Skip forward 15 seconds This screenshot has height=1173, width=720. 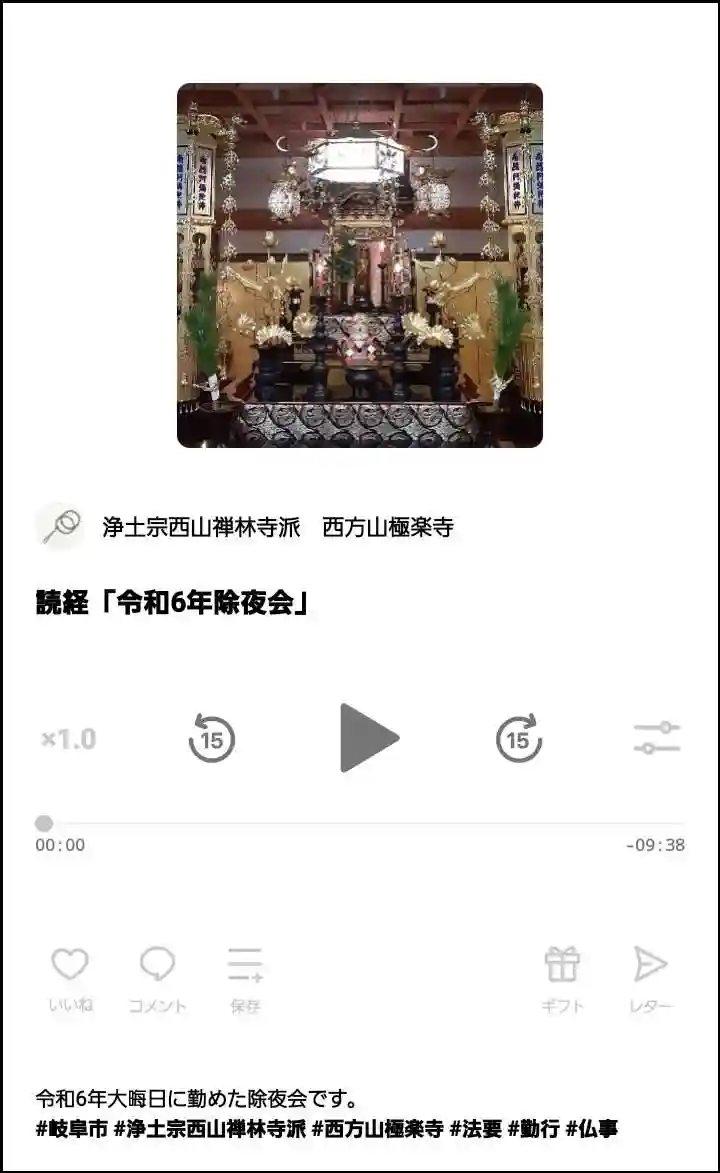pos(518,739)
